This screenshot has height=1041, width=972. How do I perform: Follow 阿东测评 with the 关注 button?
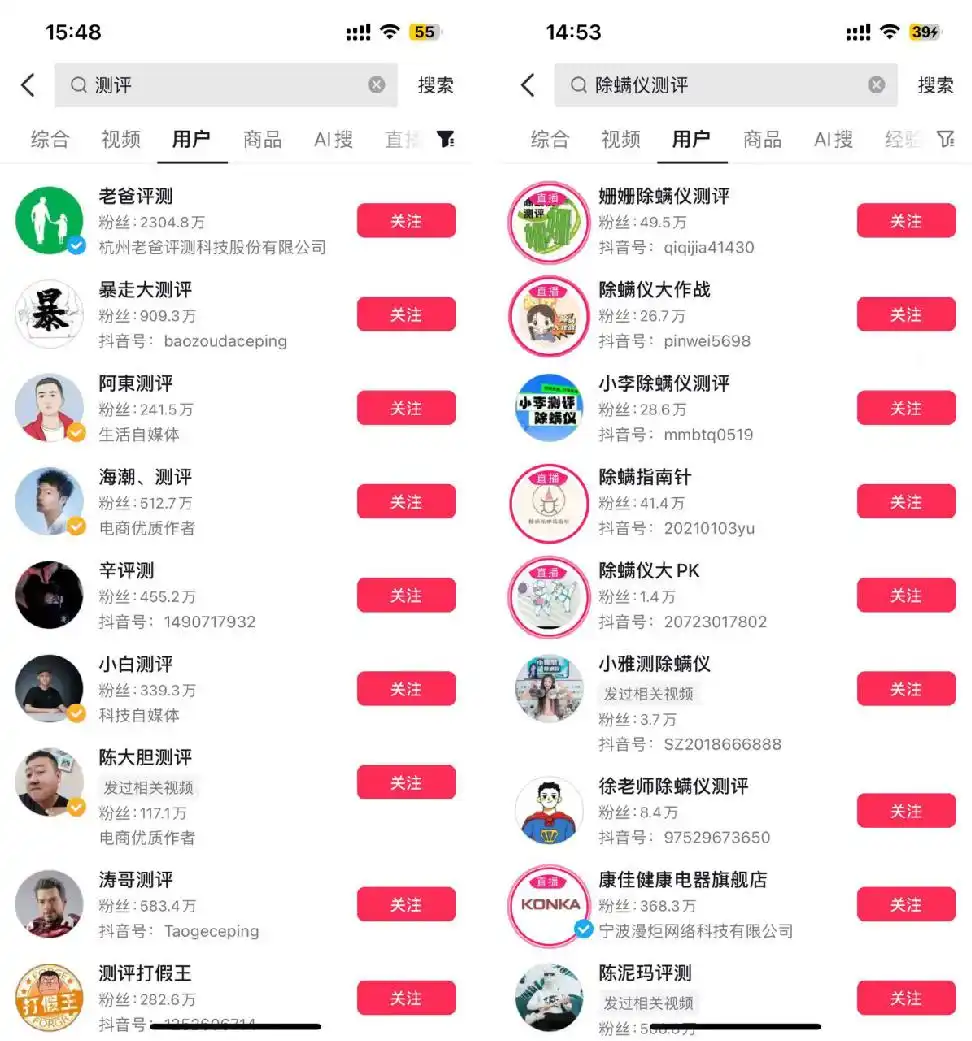406,408
